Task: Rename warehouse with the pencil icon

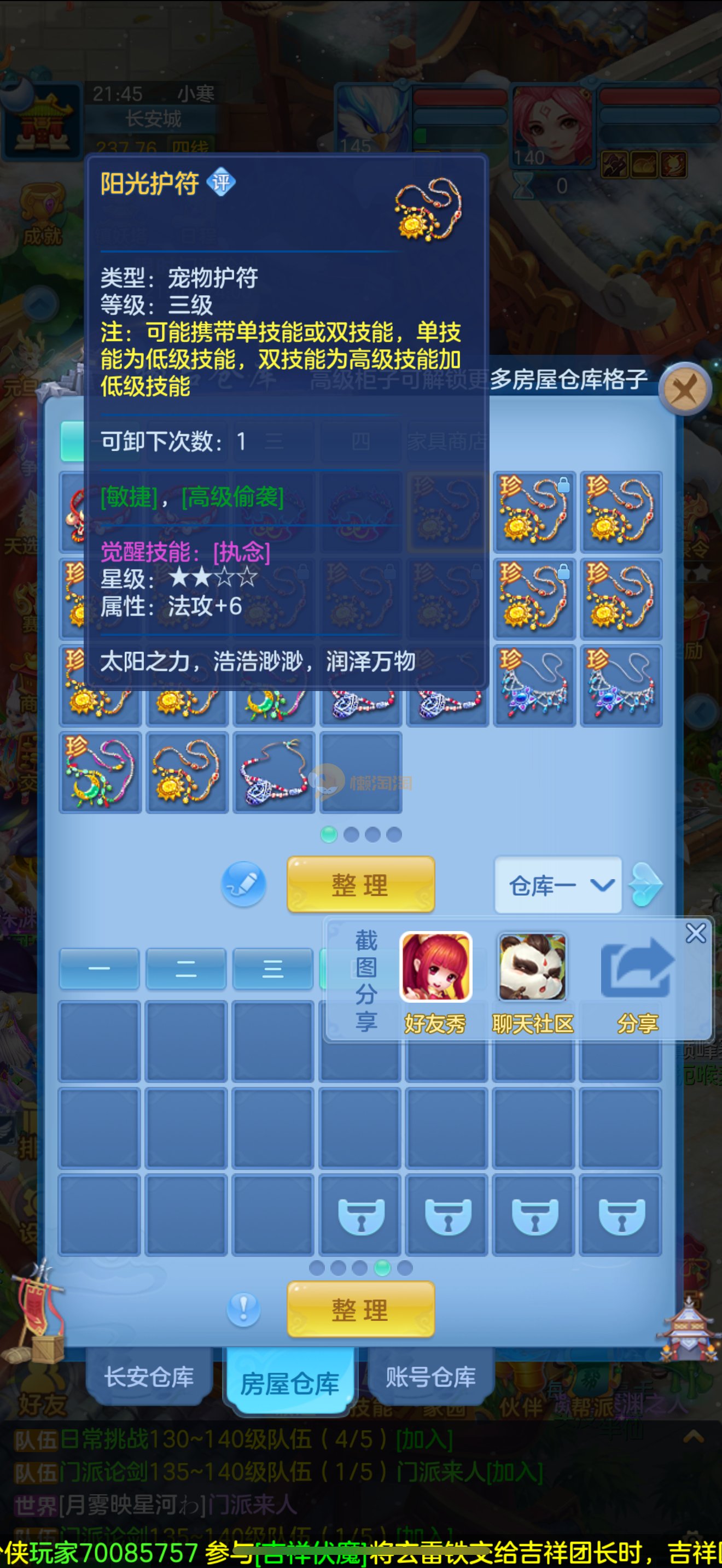Action: click(243, 885)
